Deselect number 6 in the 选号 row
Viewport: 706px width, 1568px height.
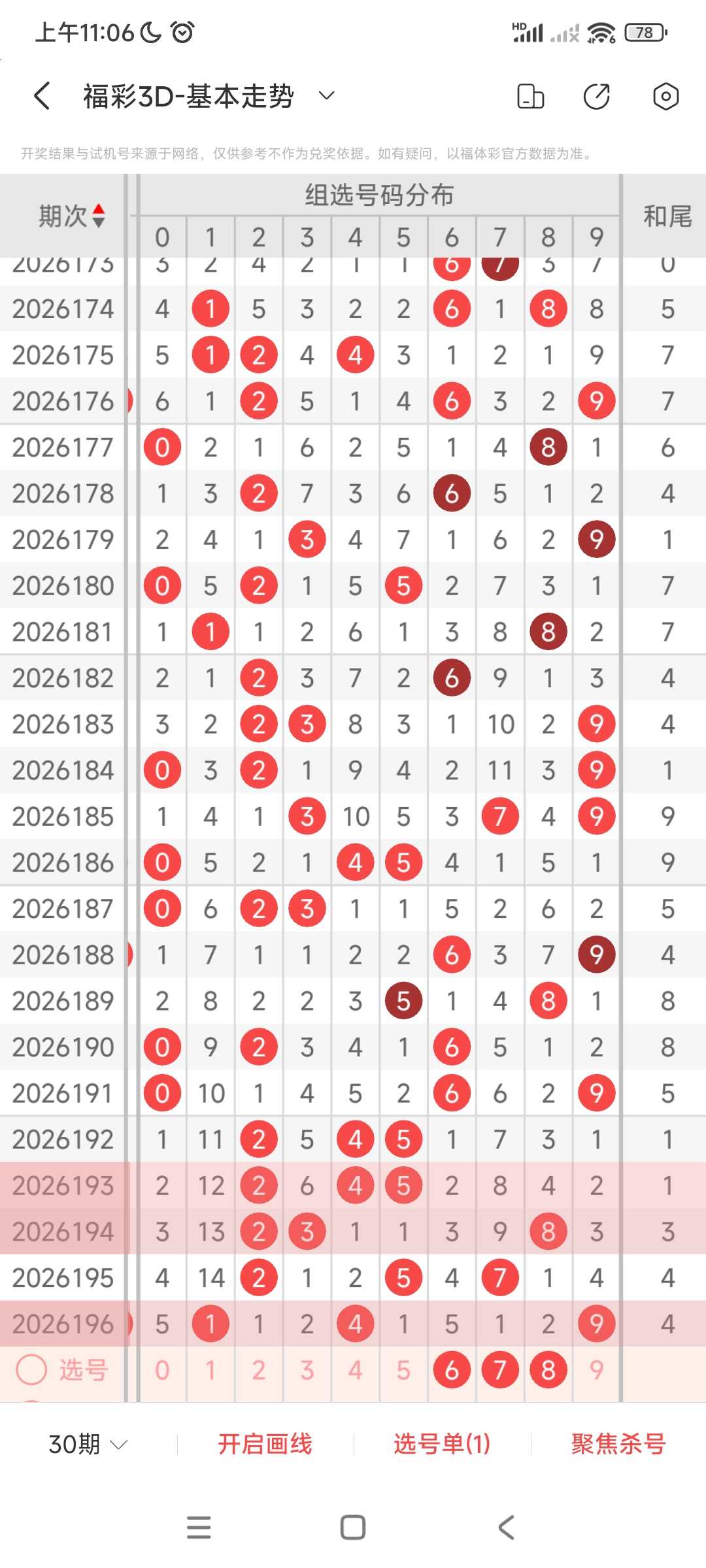click(x=452, y=1370)
